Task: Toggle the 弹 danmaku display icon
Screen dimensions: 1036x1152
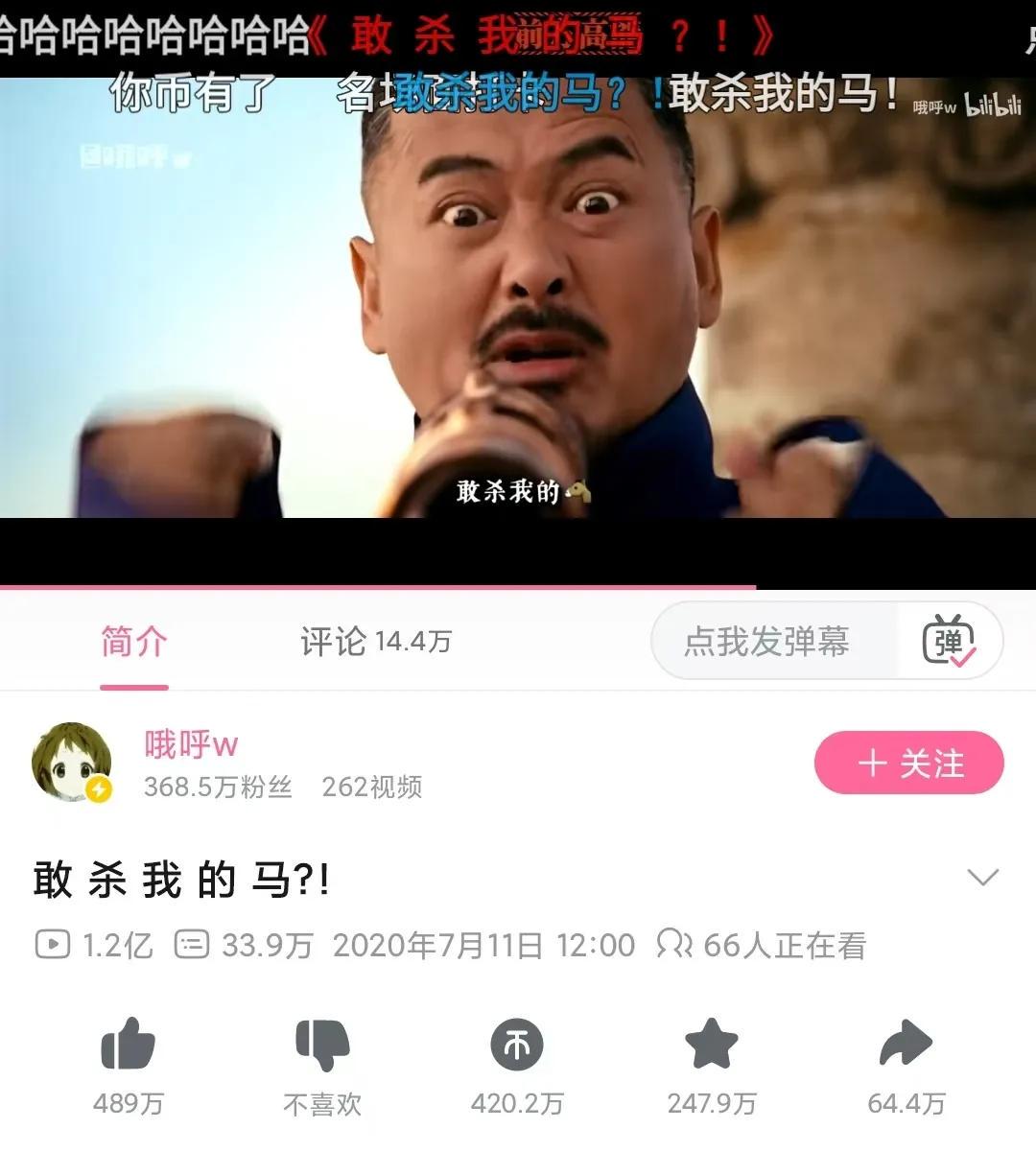Action: point(949,642)
